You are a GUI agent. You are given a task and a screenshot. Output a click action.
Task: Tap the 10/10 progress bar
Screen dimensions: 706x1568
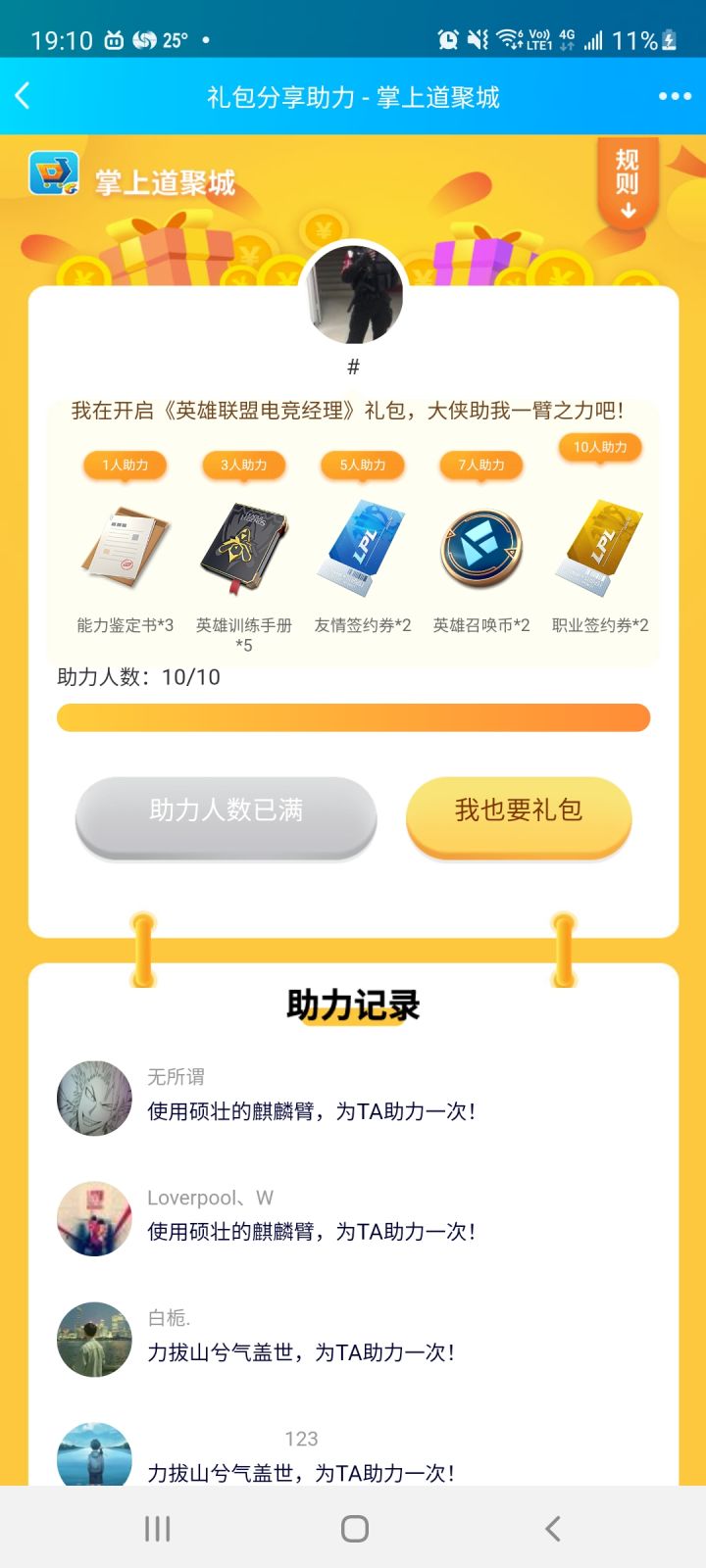tap(353, 718)
